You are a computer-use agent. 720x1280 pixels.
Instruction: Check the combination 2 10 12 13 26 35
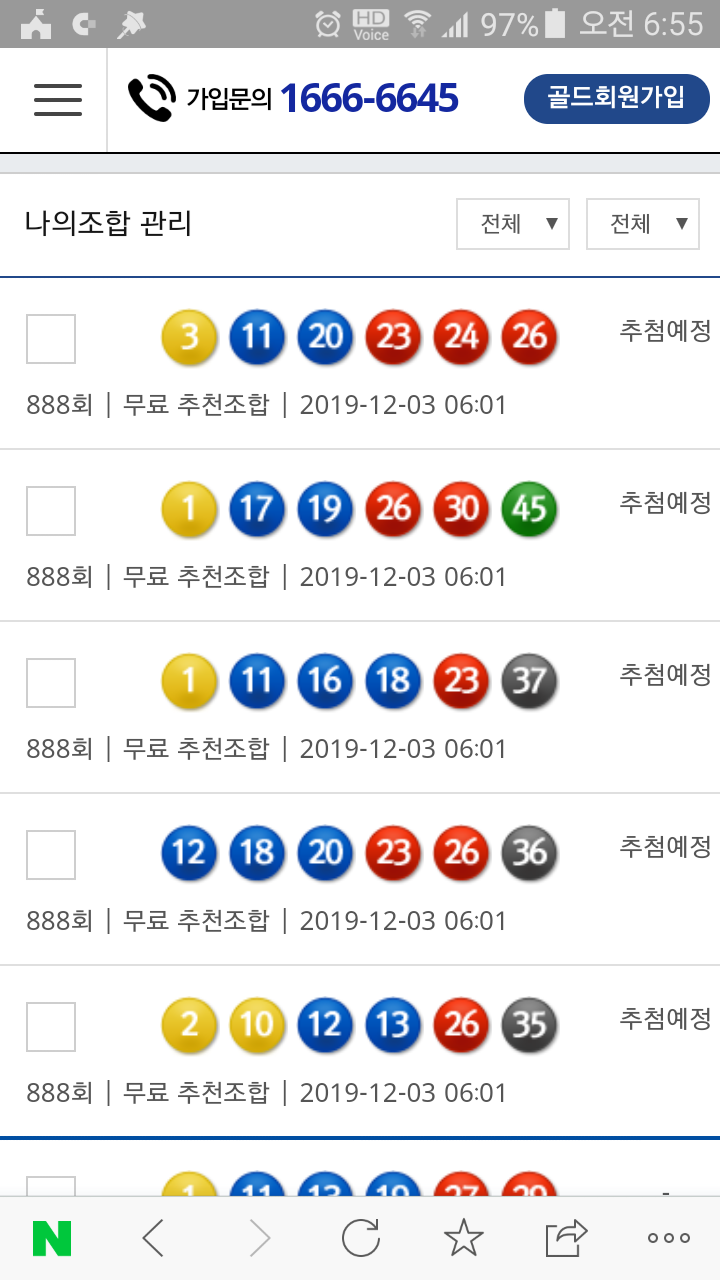pos(50,1026)
